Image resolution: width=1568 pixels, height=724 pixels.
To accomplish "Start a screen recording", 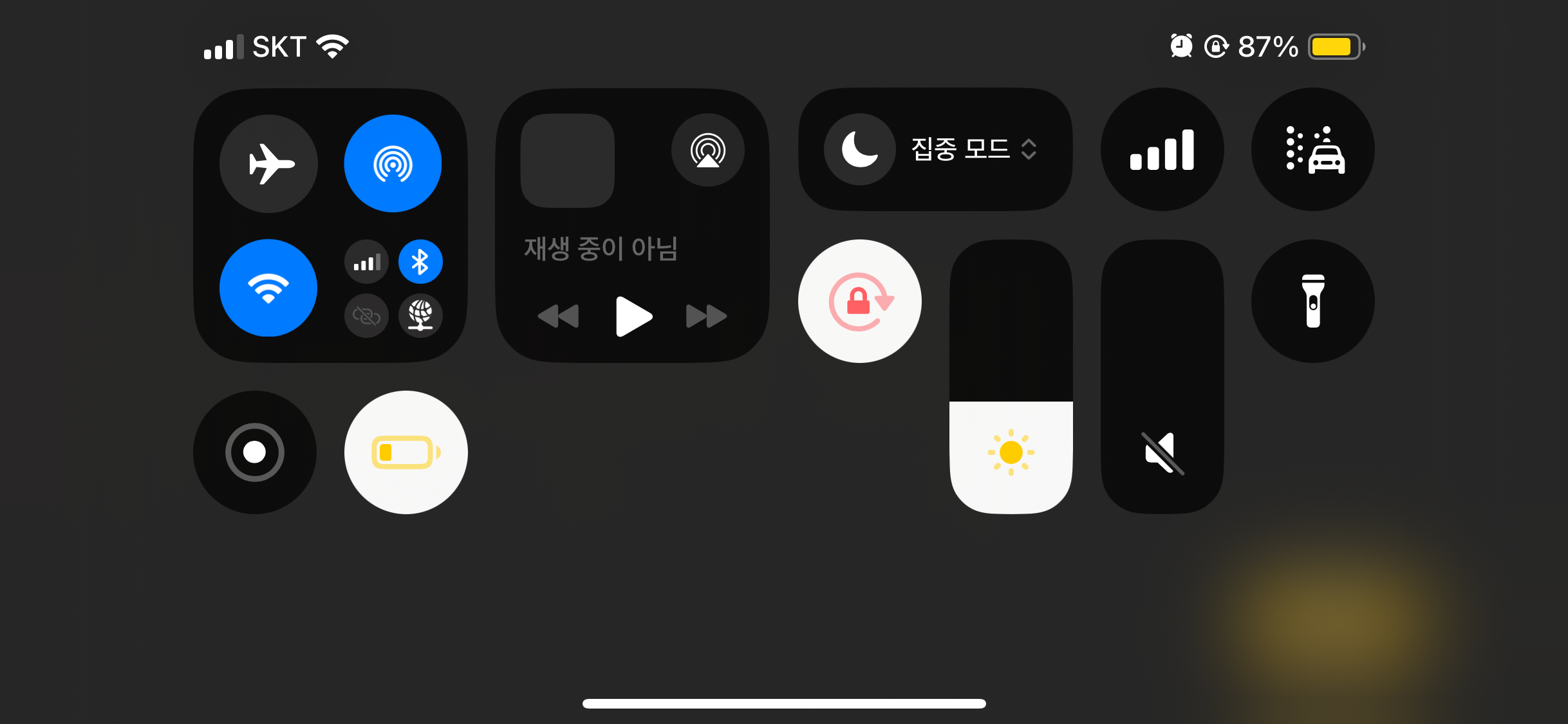I will click(x=255, y=452).
